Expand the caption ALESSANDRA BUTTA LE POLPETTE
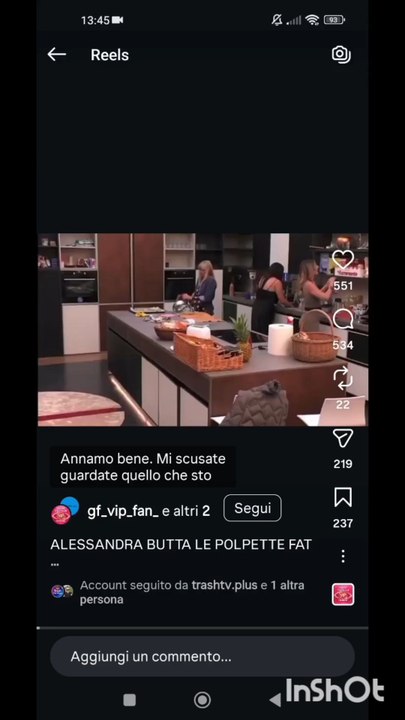This screenshot has width=405, height=720. 181,545
